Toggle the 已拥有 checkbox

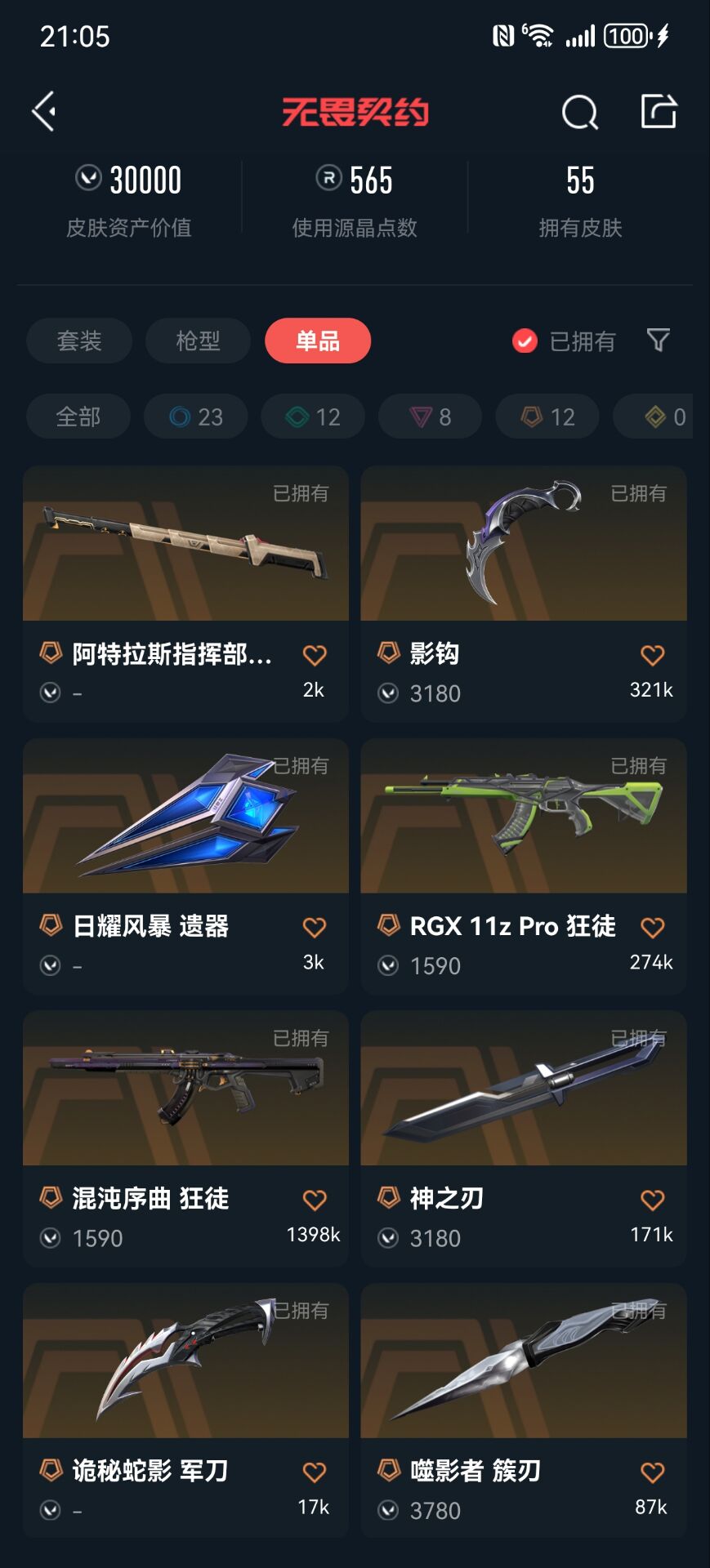click(525, 341)
